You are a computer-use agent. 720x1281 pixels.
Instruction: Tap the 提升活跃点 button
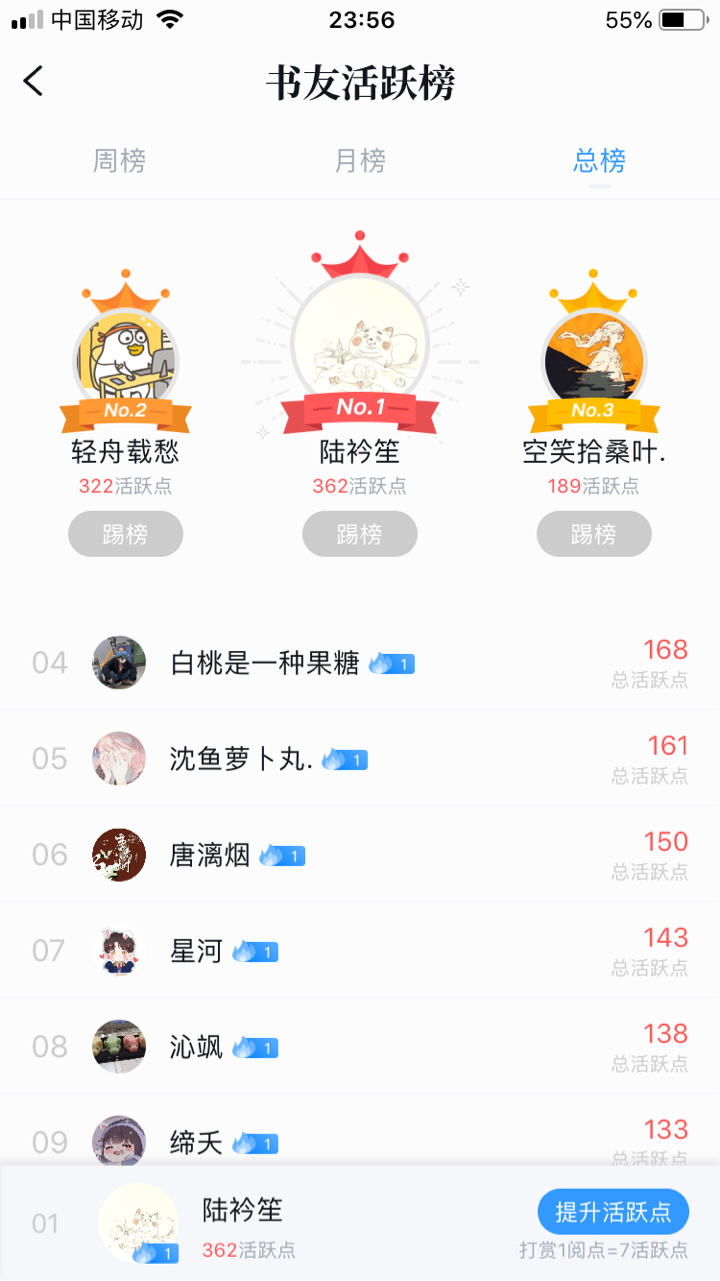tap(613, 1212)
